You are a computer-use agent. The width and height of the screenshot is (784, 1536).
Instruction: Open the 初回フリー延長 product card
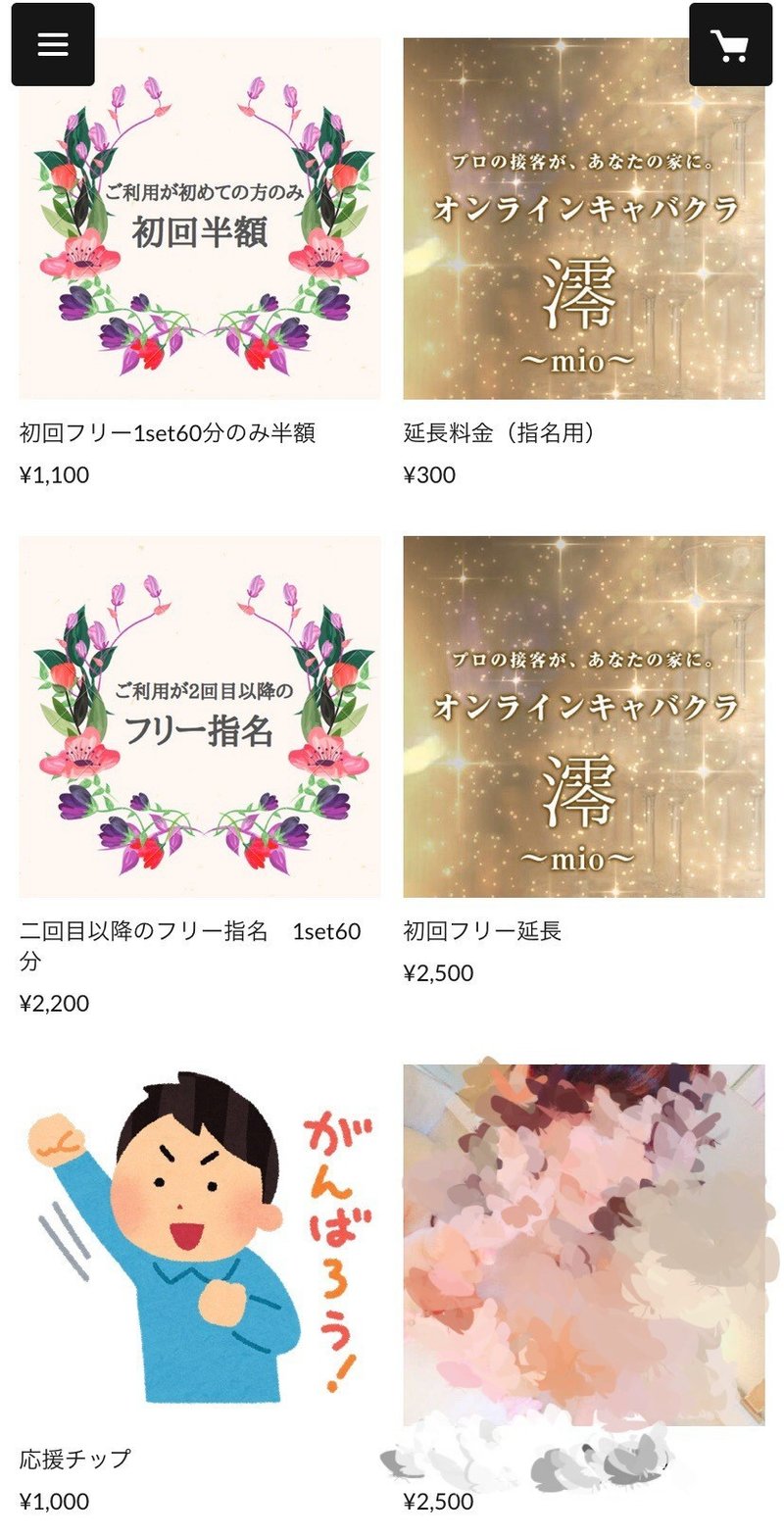584,762
